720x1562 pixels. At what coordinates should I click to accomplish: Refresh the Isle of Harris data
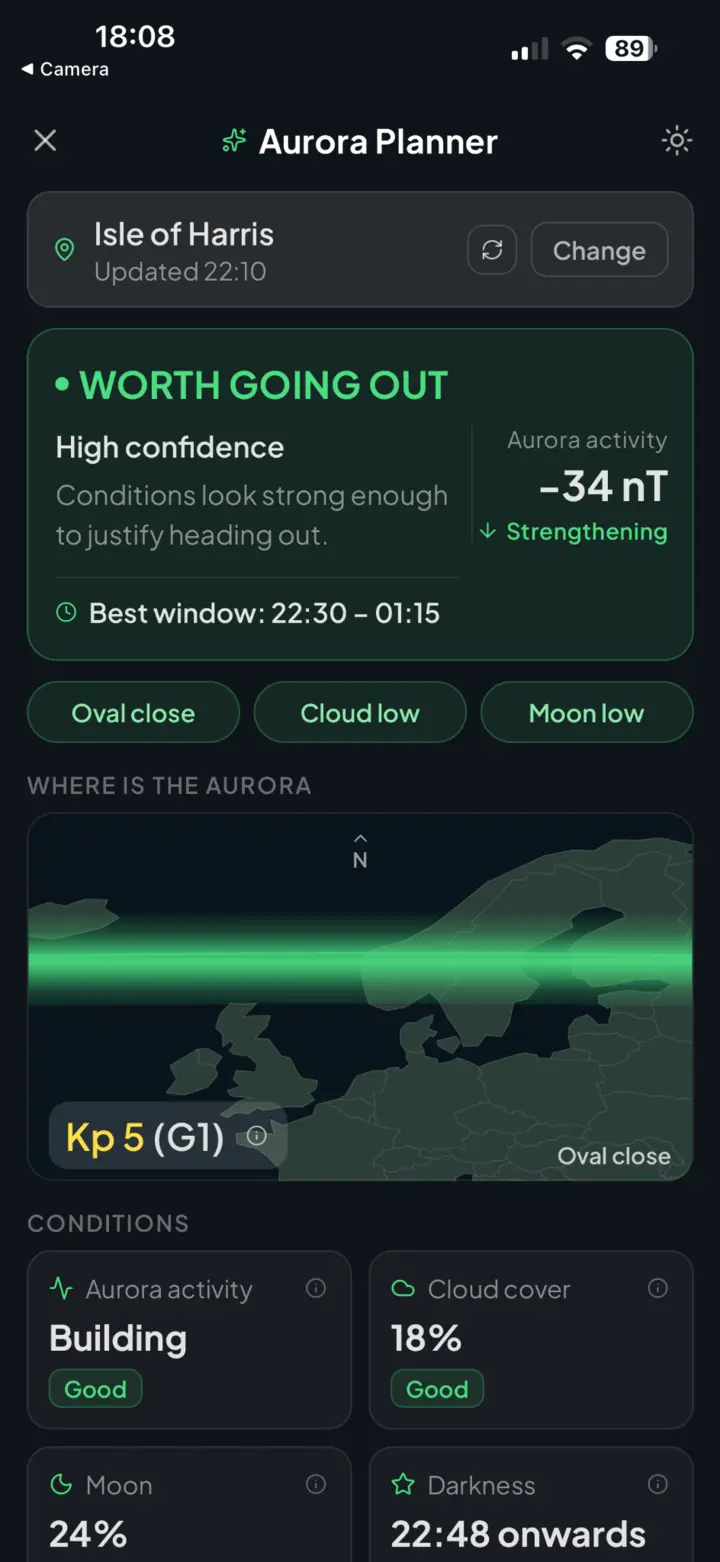tap(492, 250)
